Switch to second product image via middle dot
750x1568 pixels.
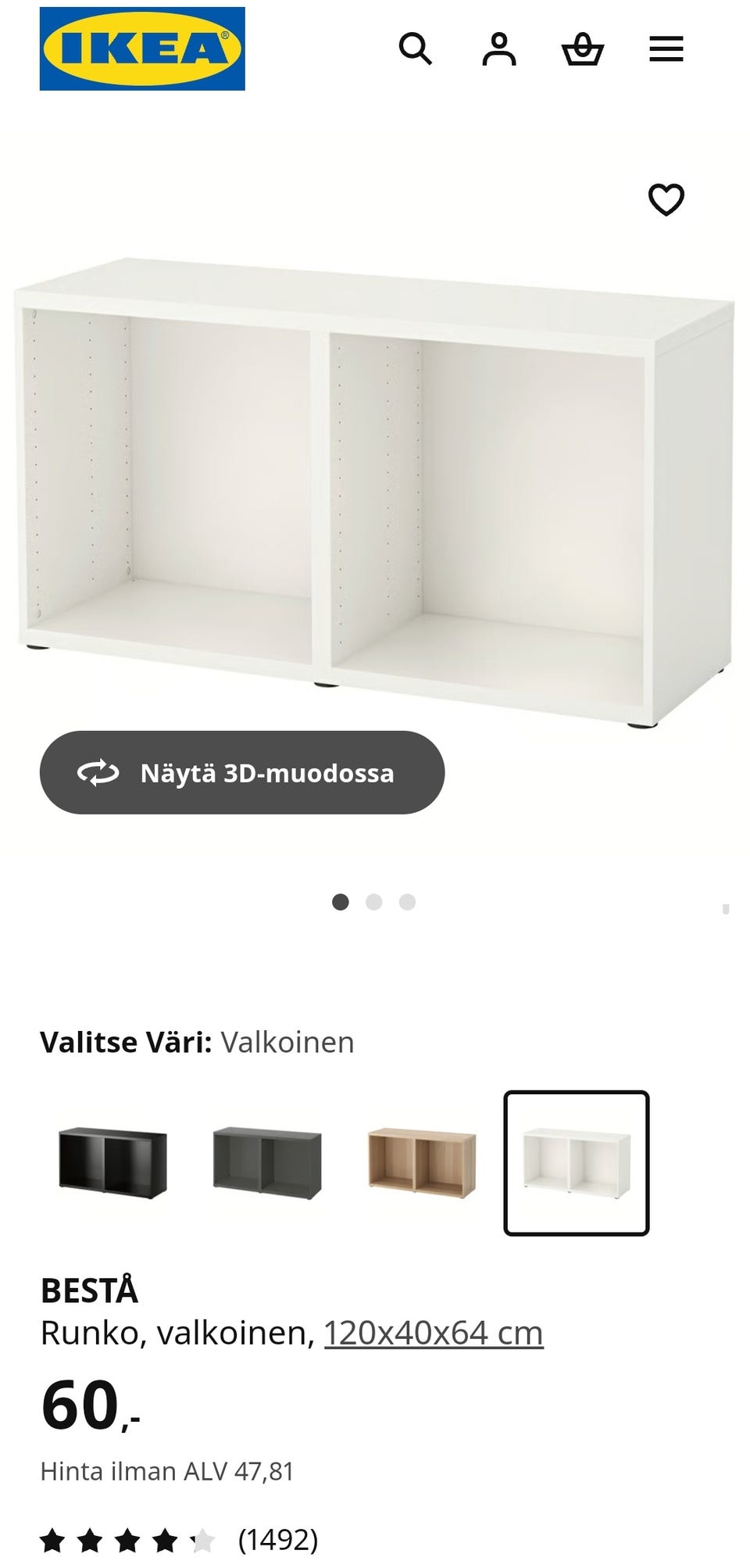point(374,903)
